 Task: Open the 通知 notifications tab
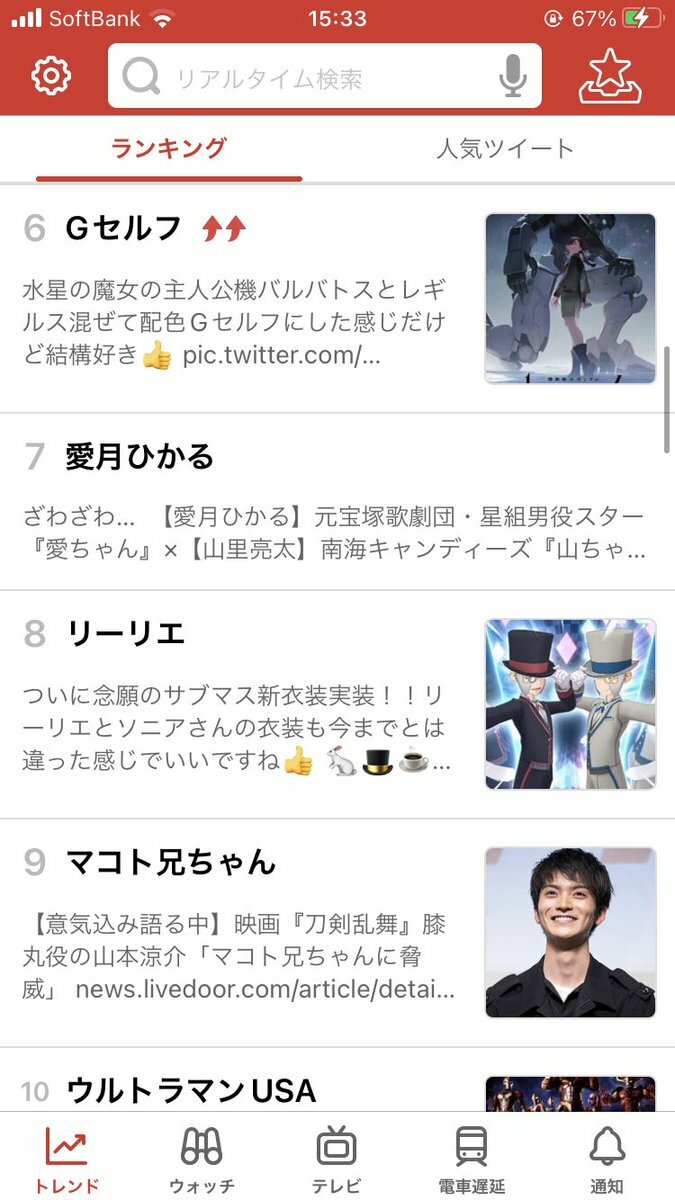coord(606,1158)
